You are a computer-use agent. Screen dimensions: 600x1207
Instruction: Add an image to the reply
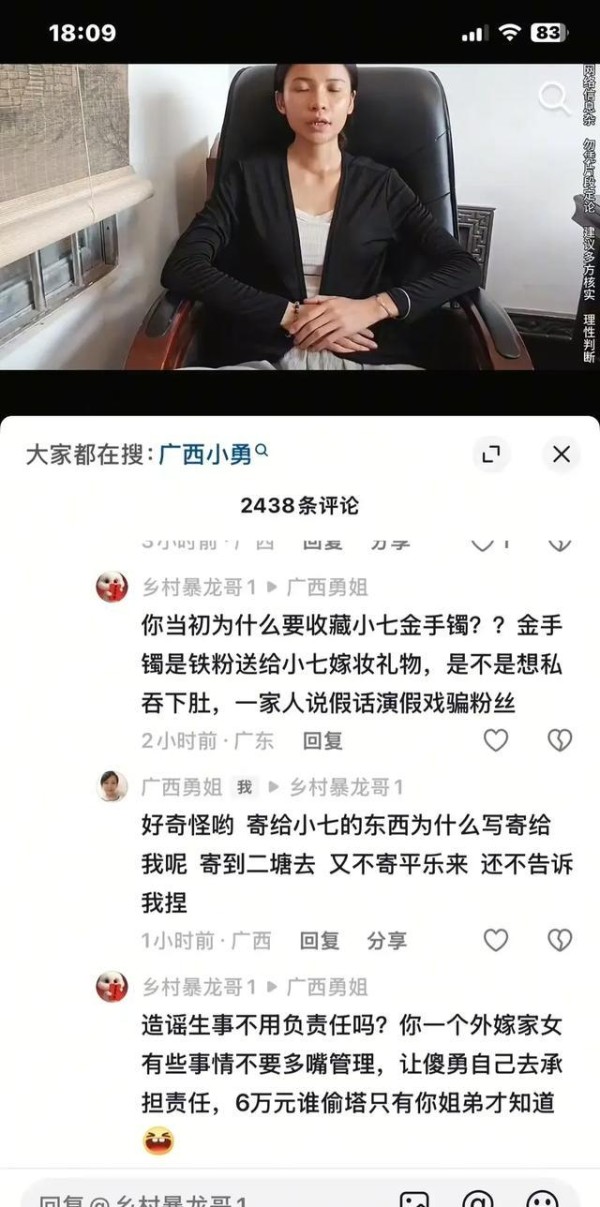coord(414,1199)
